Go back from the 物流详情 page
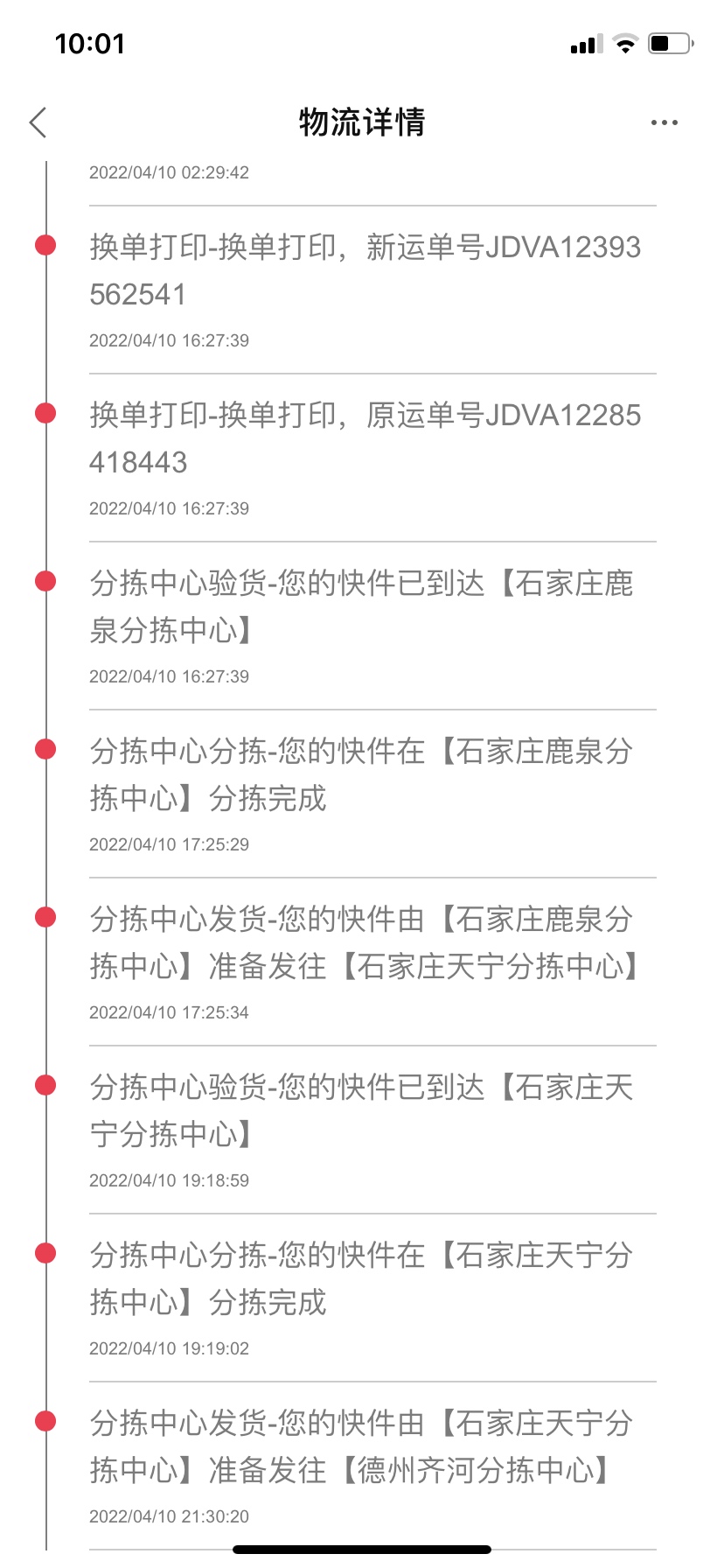The height and width of the screenshot is (1568, 724). [38, 122]
